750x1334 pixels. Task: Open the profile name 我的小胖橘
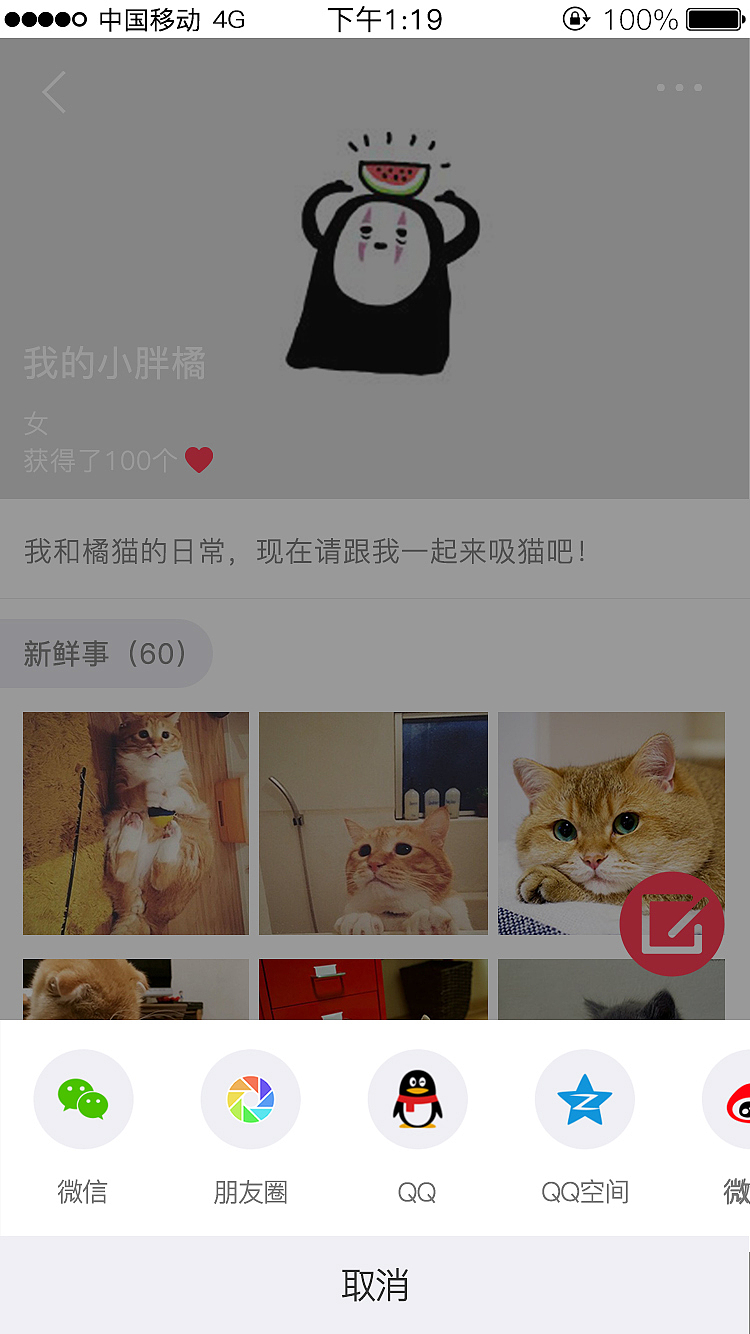tap(114, 364)
